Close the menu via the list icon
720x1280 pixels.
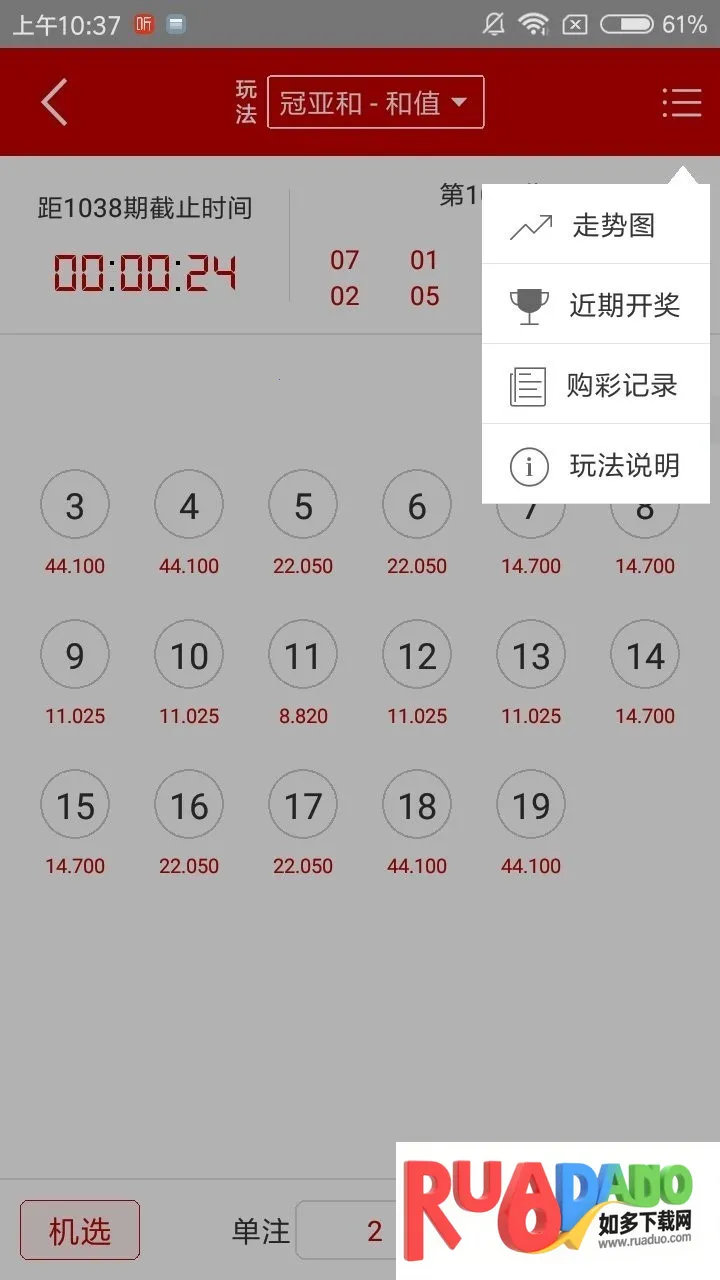click(x=681, y=102)
